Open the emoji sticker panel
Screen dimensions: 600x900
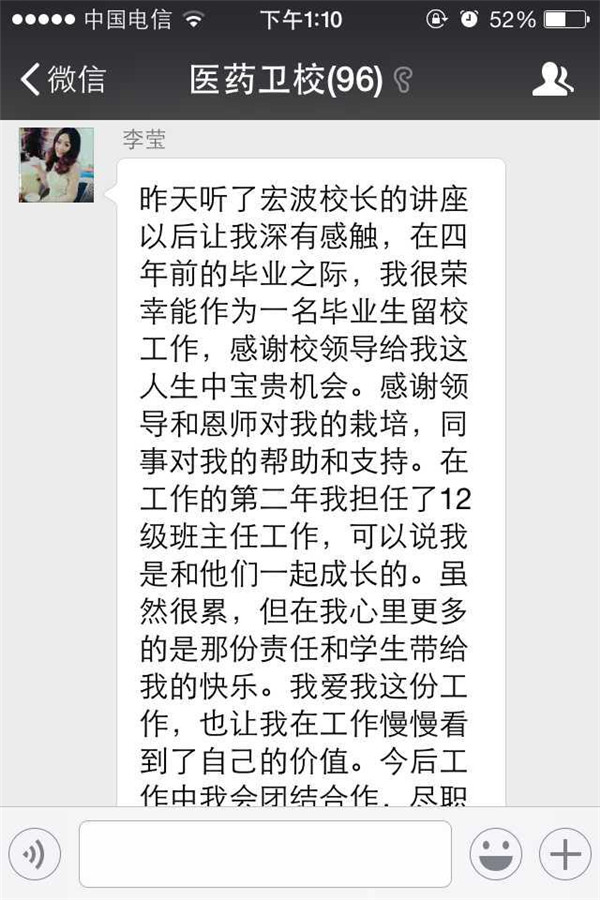pos(496,854)
